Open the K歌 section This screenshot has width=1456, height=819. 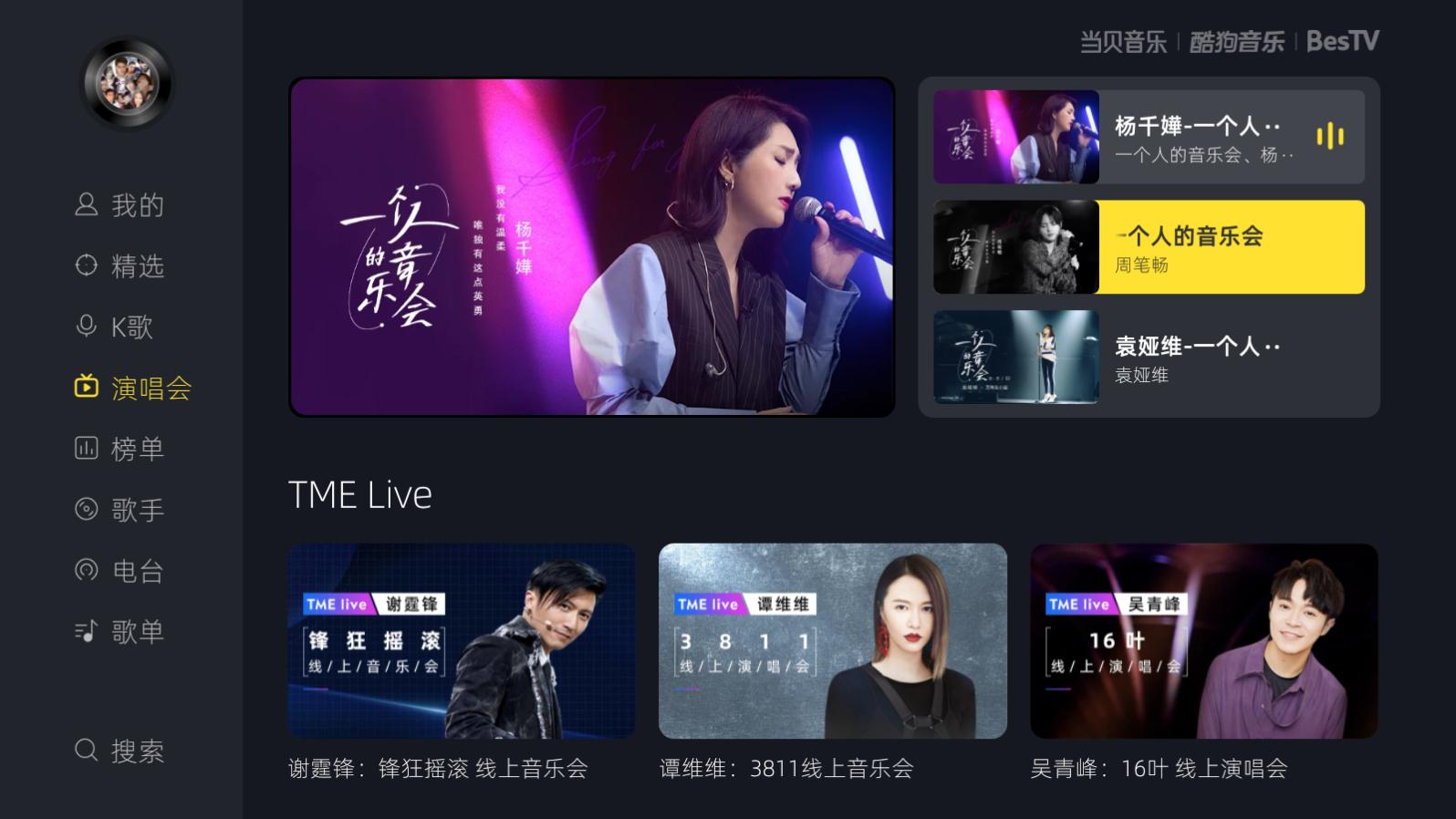(x=115, y=327)
